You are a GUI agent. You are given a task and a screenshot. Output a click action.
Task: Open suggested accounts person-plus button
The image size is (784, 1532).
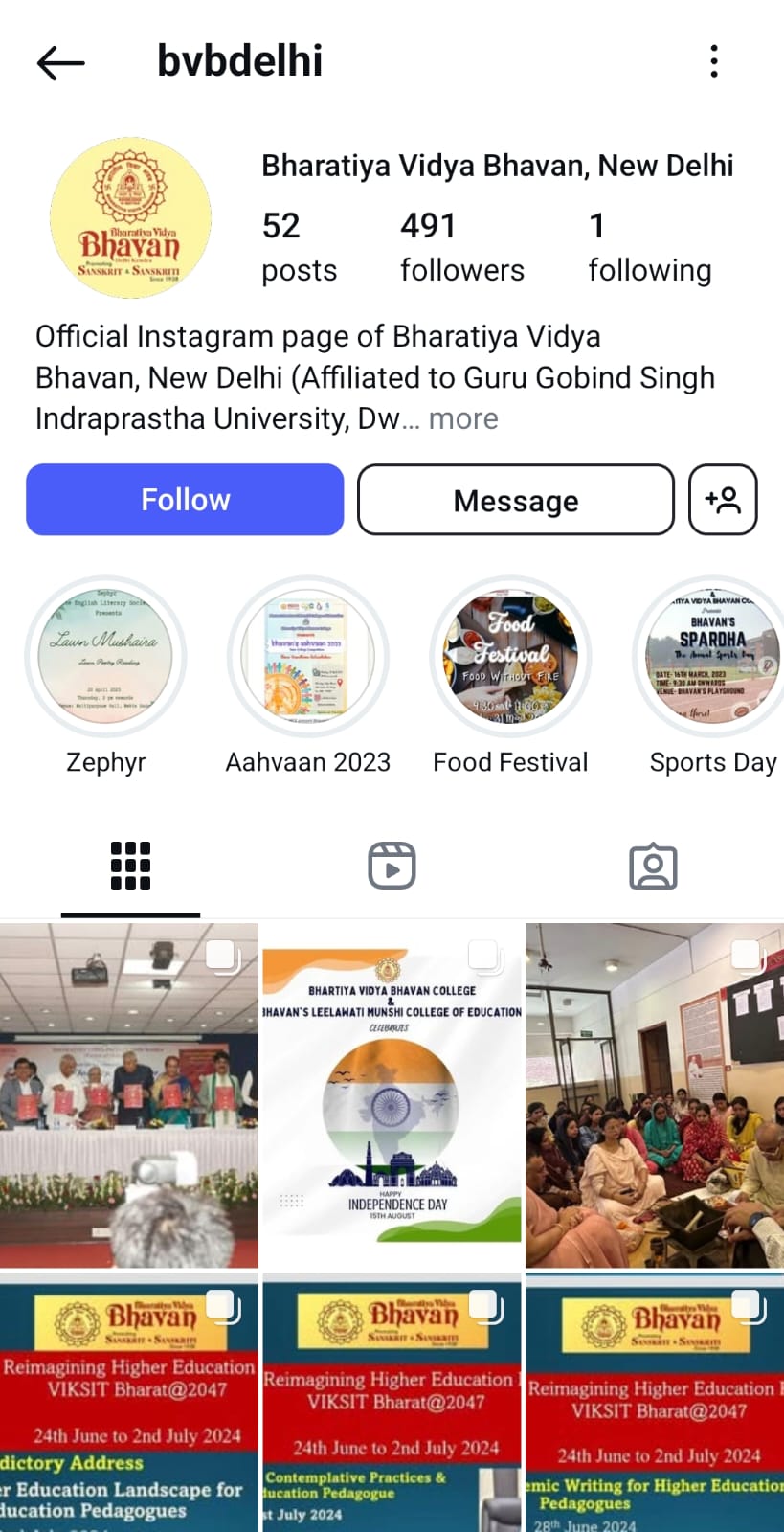[723, 500]
